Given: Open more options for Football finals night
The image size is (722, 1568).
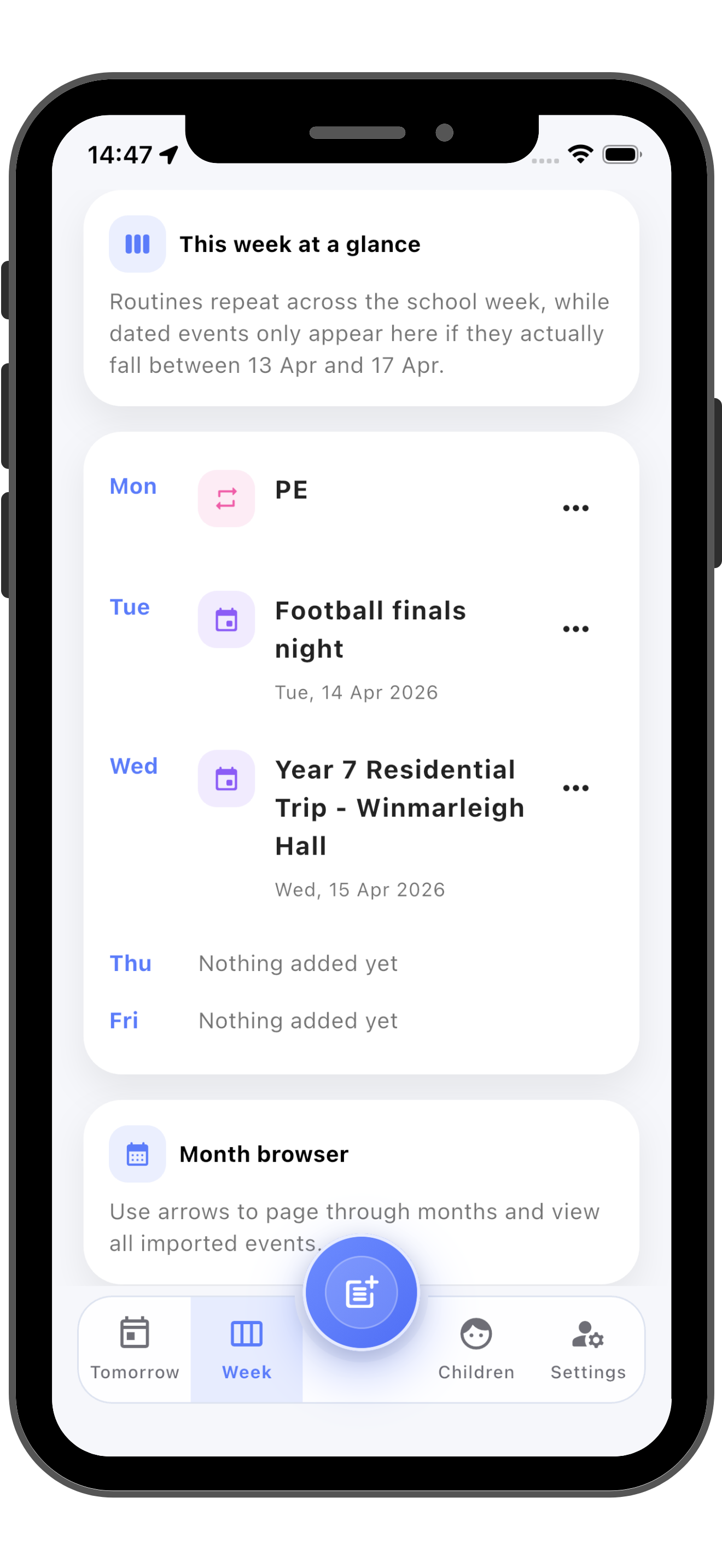Looking at the screenshot, I should 575,629.
